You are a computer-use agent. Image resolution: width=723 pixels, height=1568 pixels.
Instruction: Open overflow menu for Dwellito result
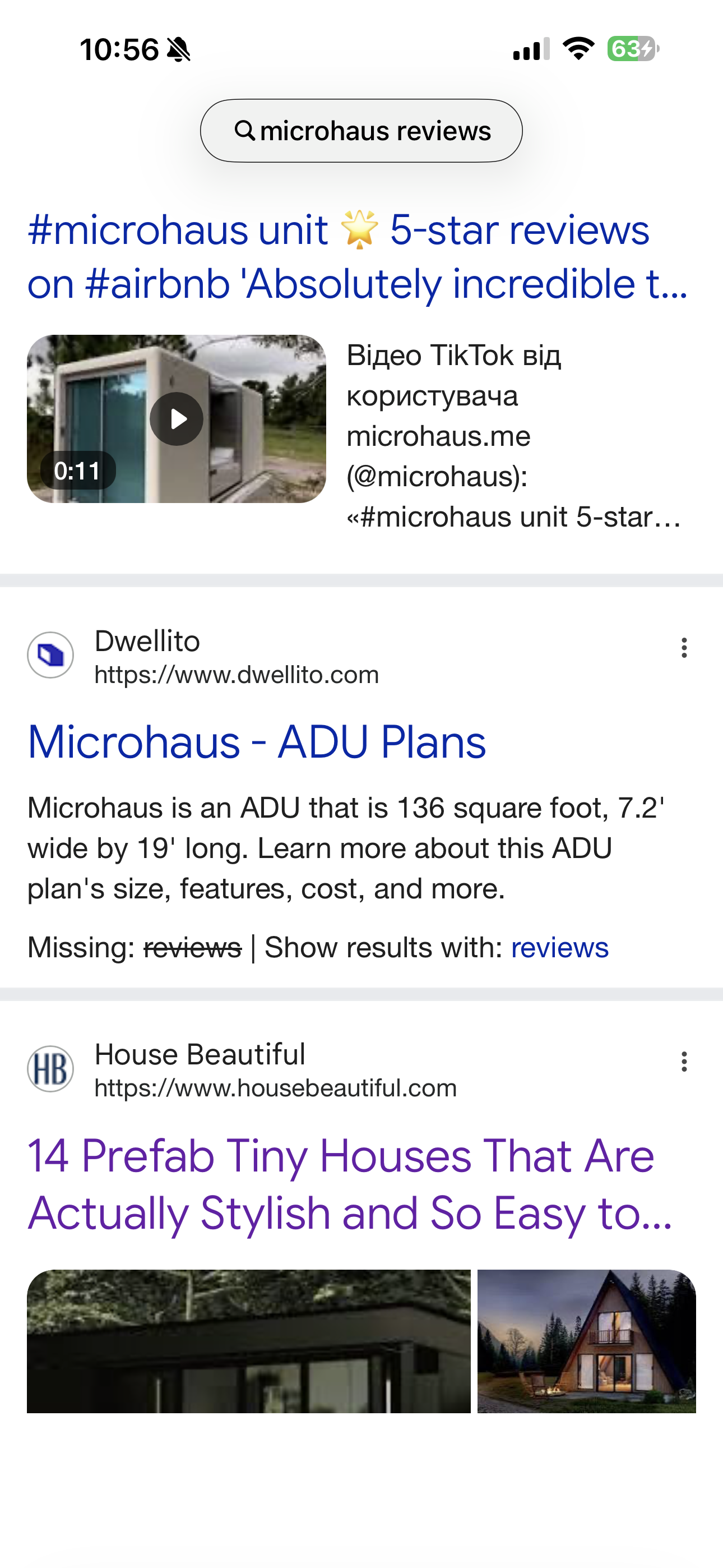coord(684,648)
